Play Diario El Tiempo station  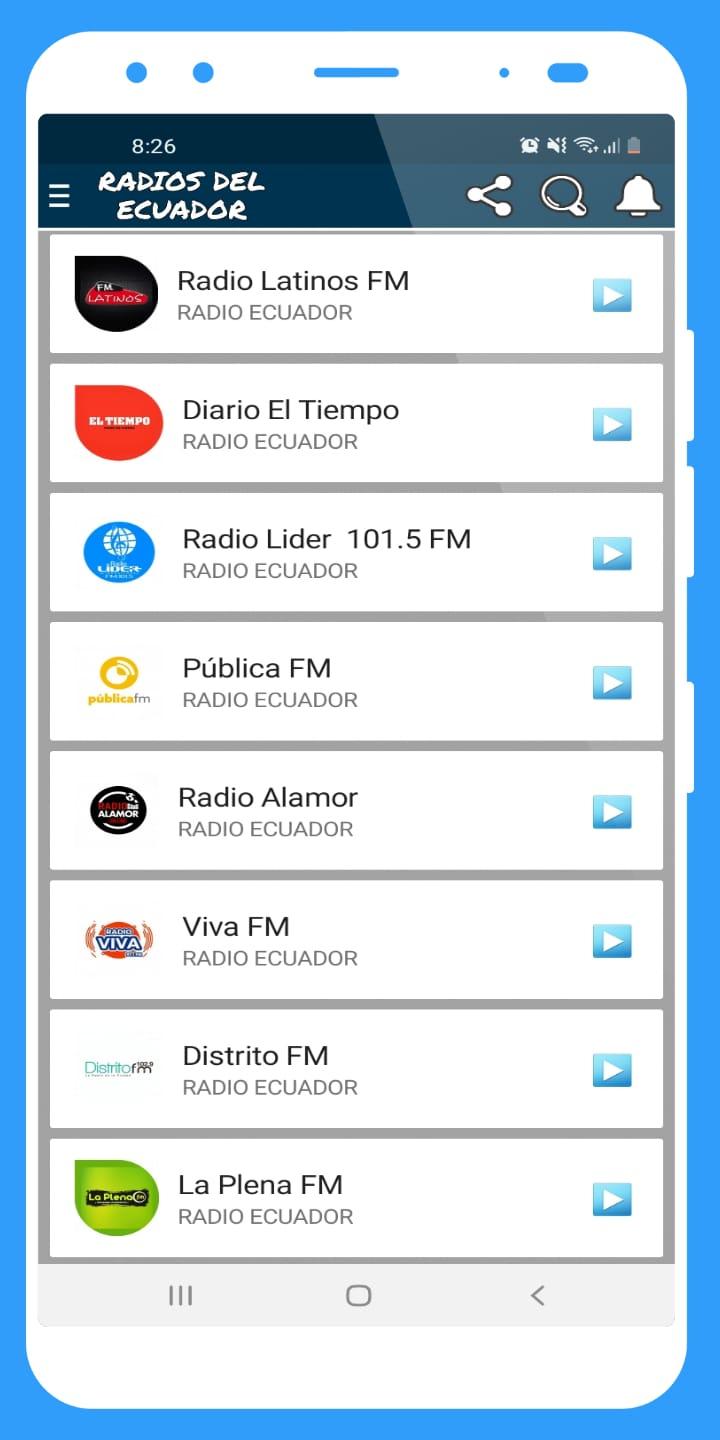point(612,424)
